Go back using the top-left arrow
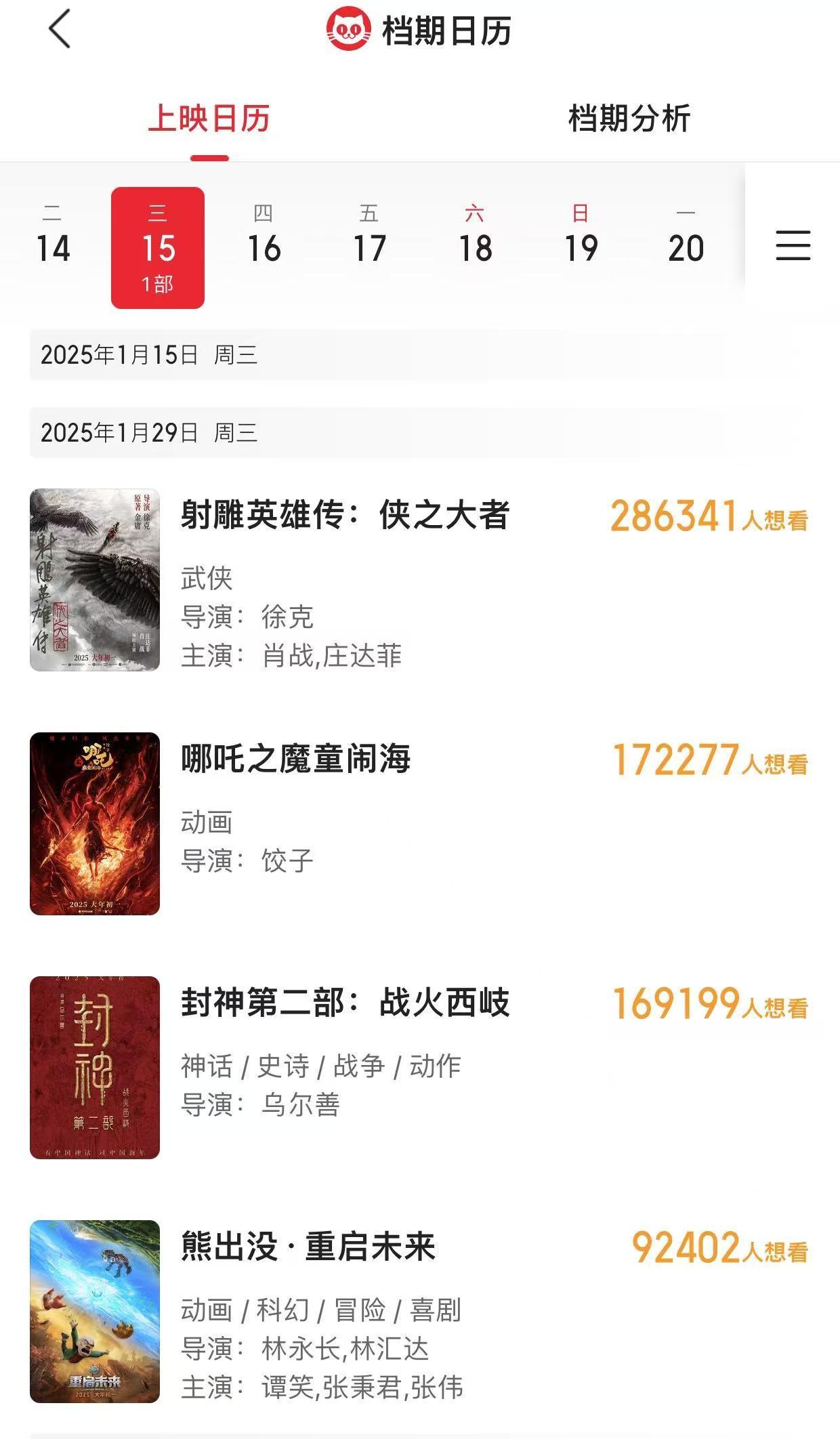840x1439 pixels. tap(60, 30)
